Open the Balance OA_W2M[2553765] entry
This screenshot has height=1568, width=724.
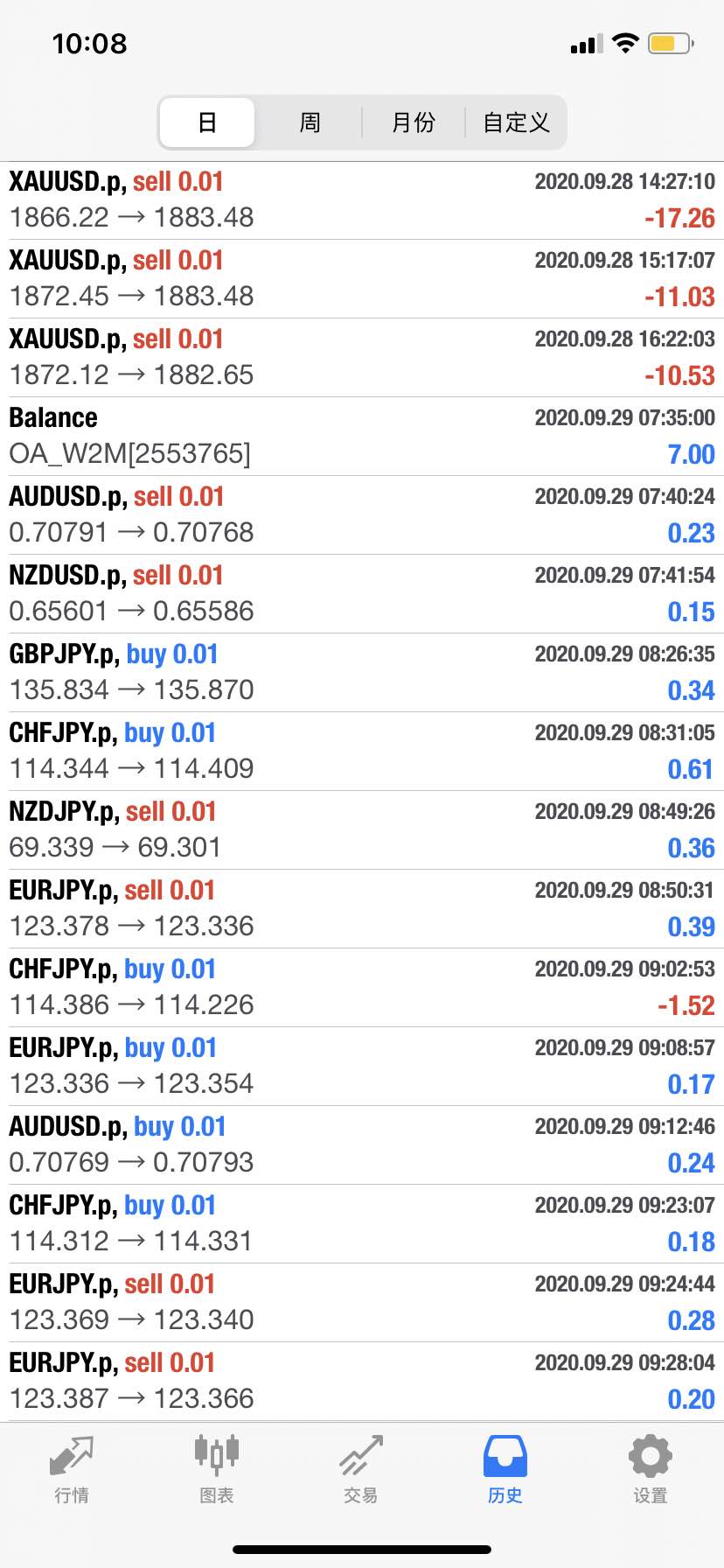click(362, 437)
